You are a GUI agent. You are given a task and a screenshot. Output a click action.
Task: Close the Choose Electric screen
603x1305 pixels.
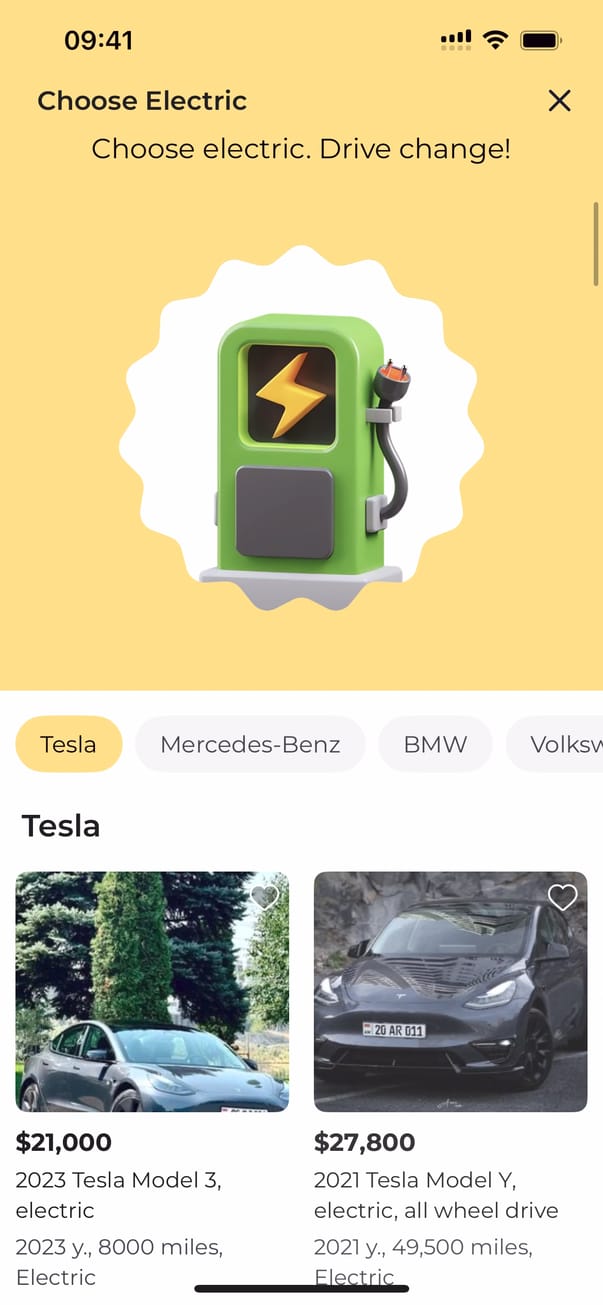tap(559, 100)
